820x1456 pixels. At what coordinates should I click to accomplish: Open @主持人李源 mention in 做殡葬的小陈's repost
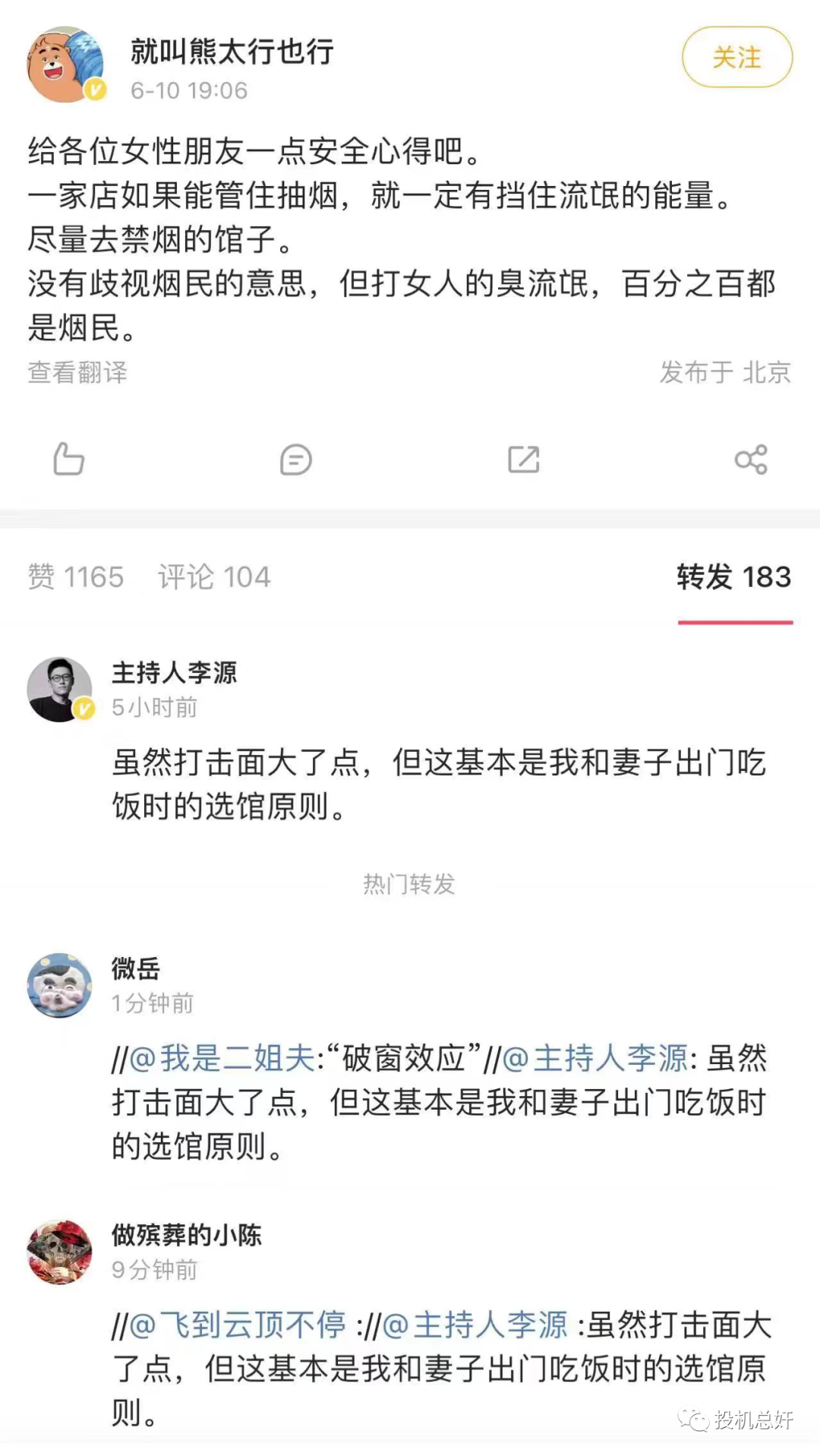475,1325
